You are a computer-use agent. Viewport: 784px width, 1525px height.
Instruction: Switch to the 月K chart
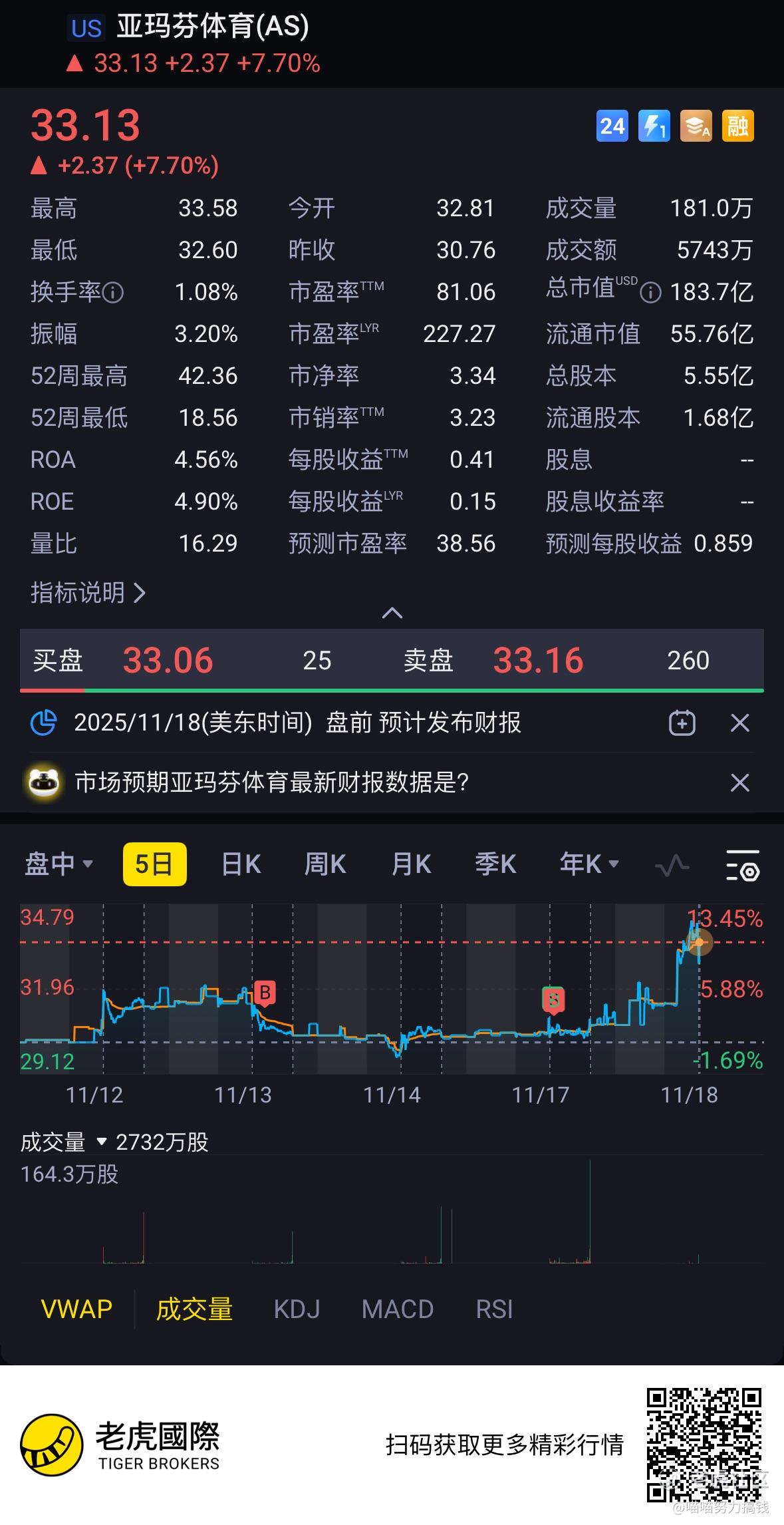point(411,864)
